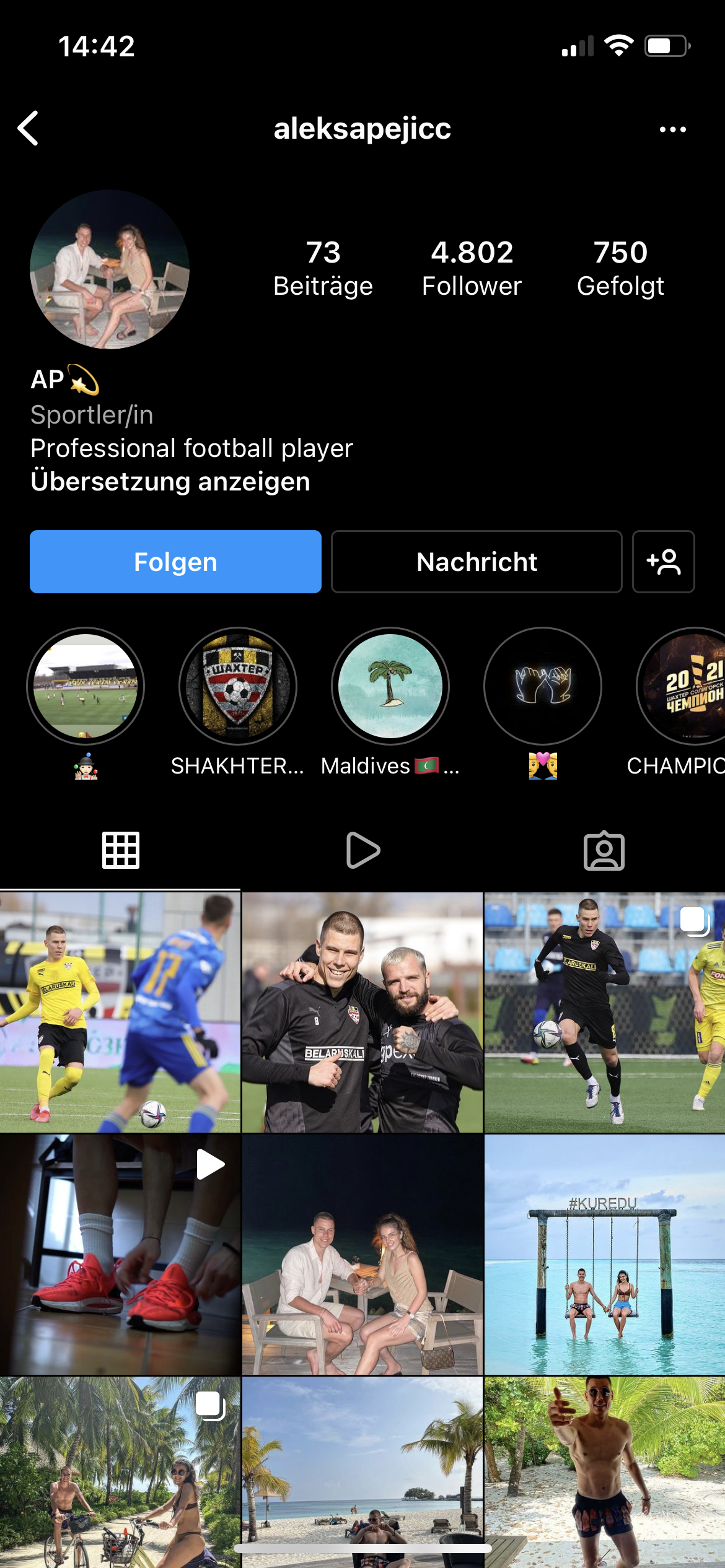
Task: Switch to the Reels tab
Action: (362, 850)
